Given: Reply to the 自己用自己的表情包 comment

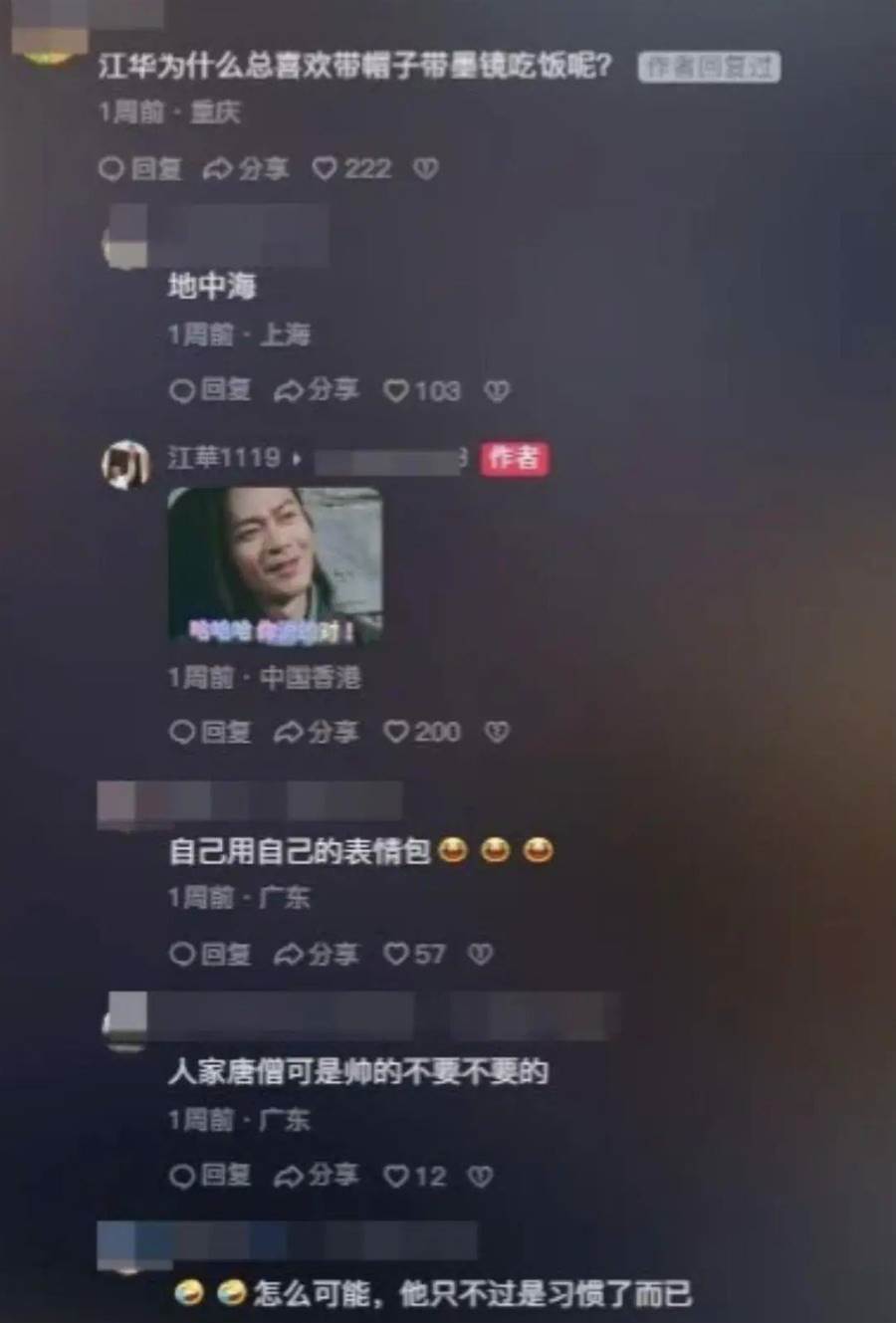Looking at the screenshot, I should click(x=210, y=954).
